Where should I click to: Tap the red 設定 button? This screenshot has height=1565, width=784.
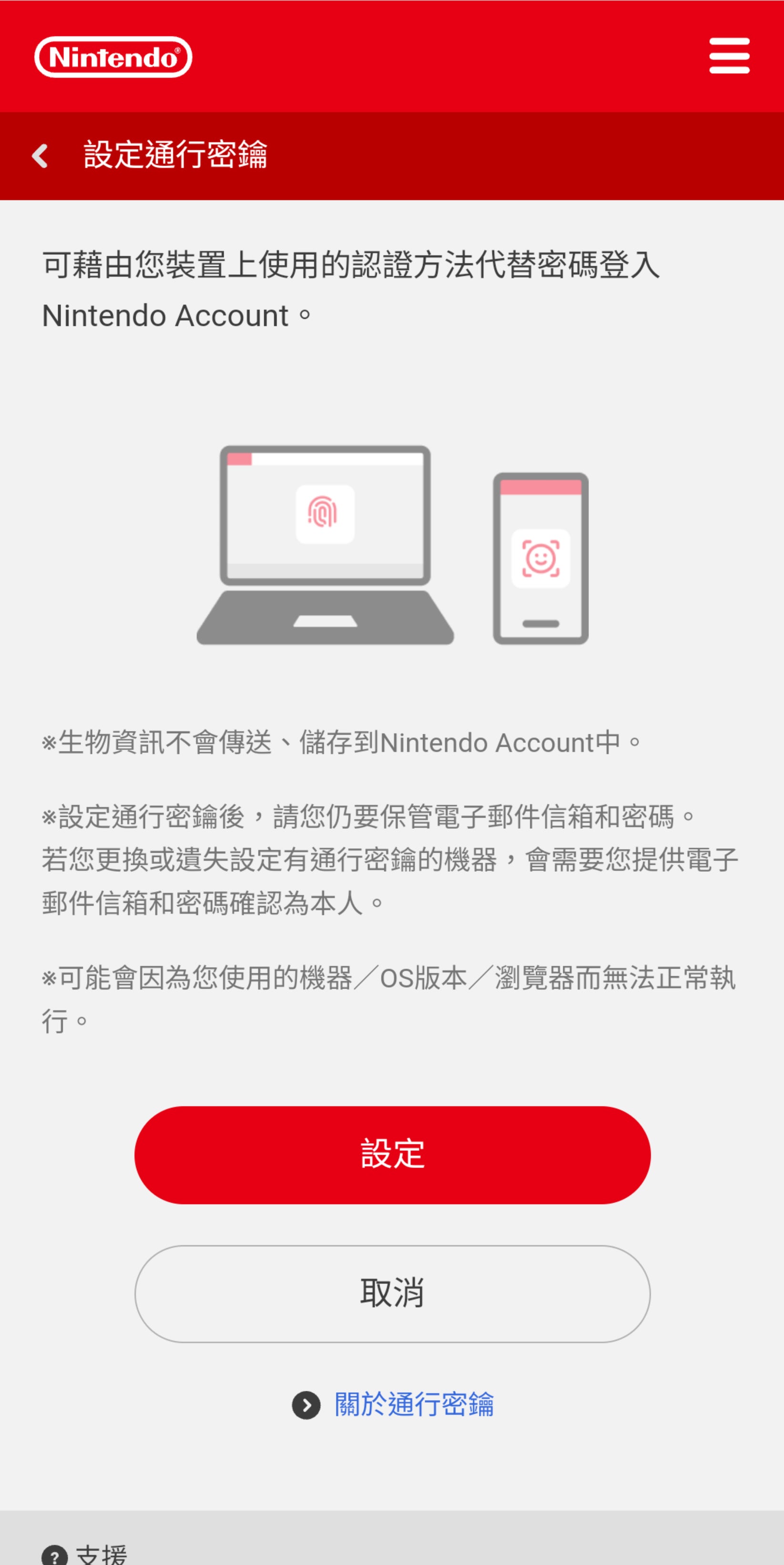point(392,1154)
